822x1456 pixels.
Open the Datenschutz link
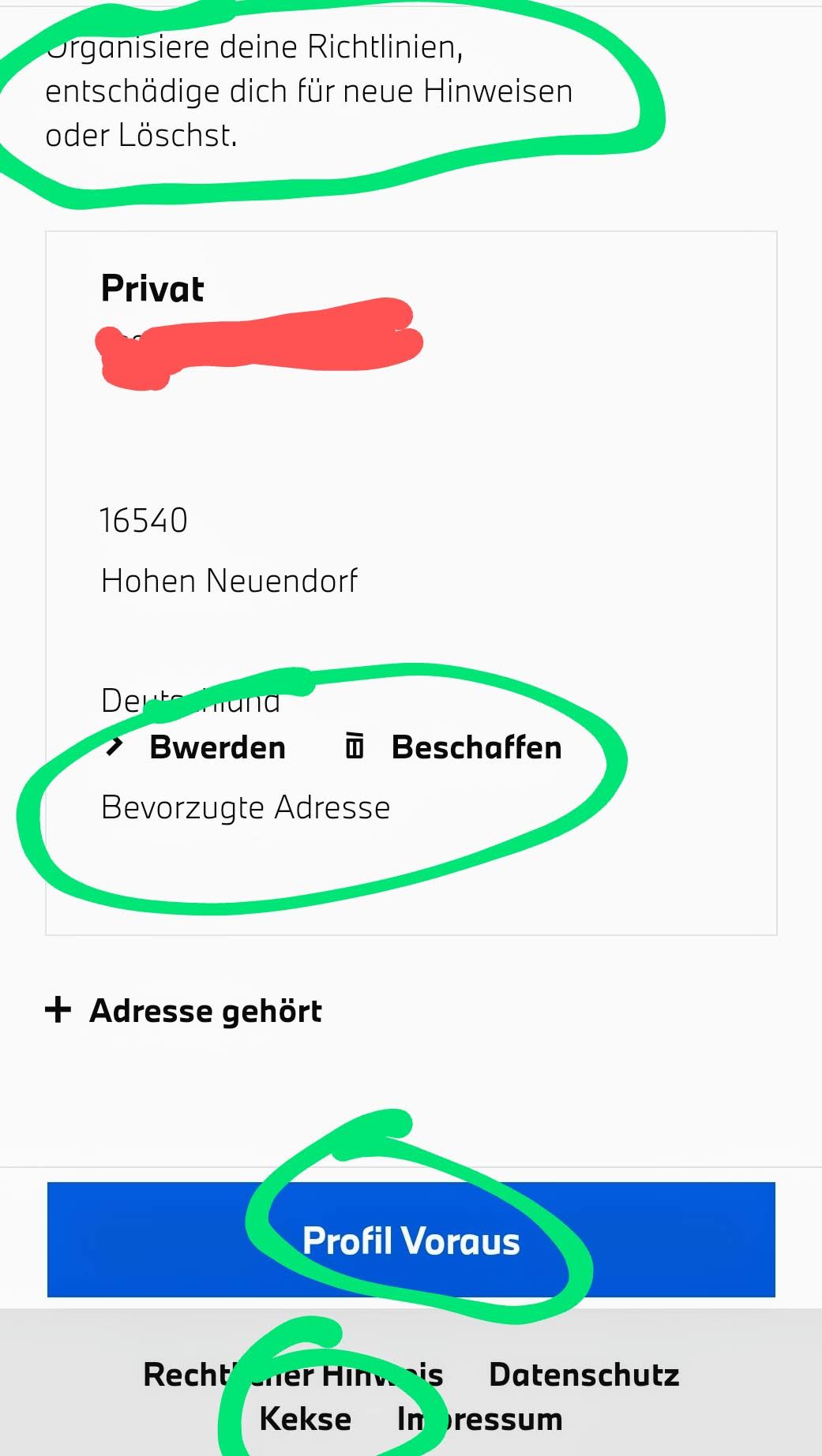click(584, 1374)
